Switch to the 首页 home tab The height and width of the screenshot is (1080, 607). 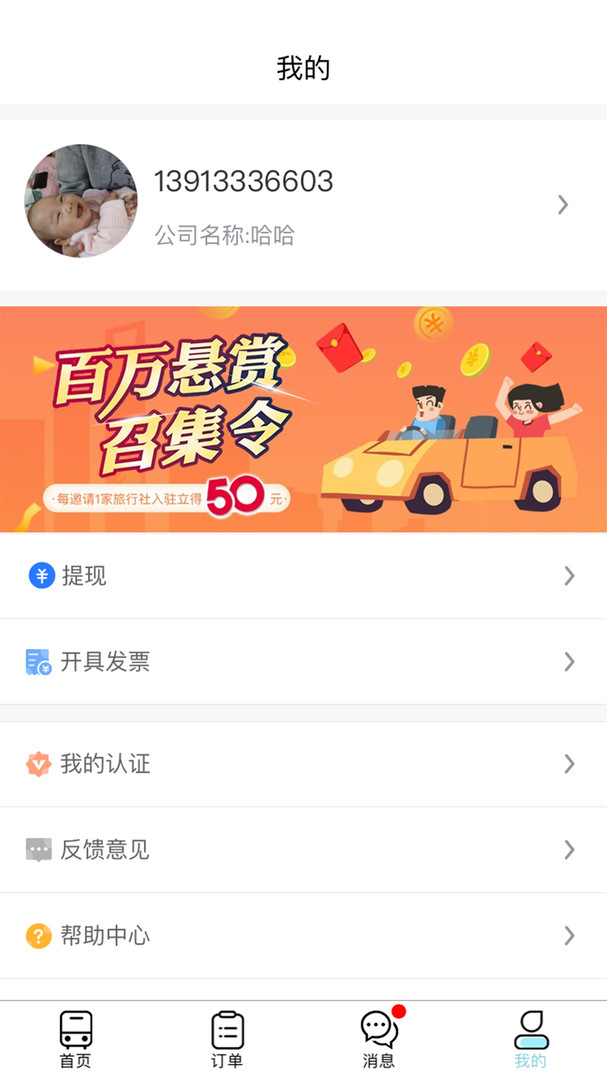[76, 1040]
